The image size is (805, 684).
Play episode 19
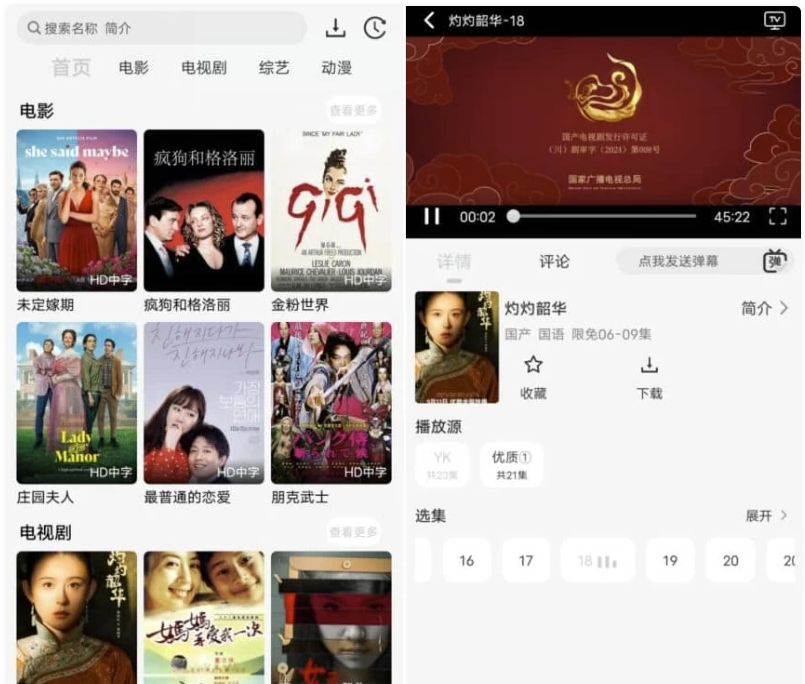[670, 561]
